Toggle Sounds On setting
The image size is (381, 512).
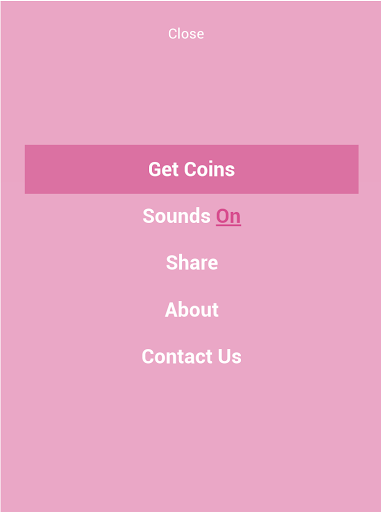click(x=192, y=216)
